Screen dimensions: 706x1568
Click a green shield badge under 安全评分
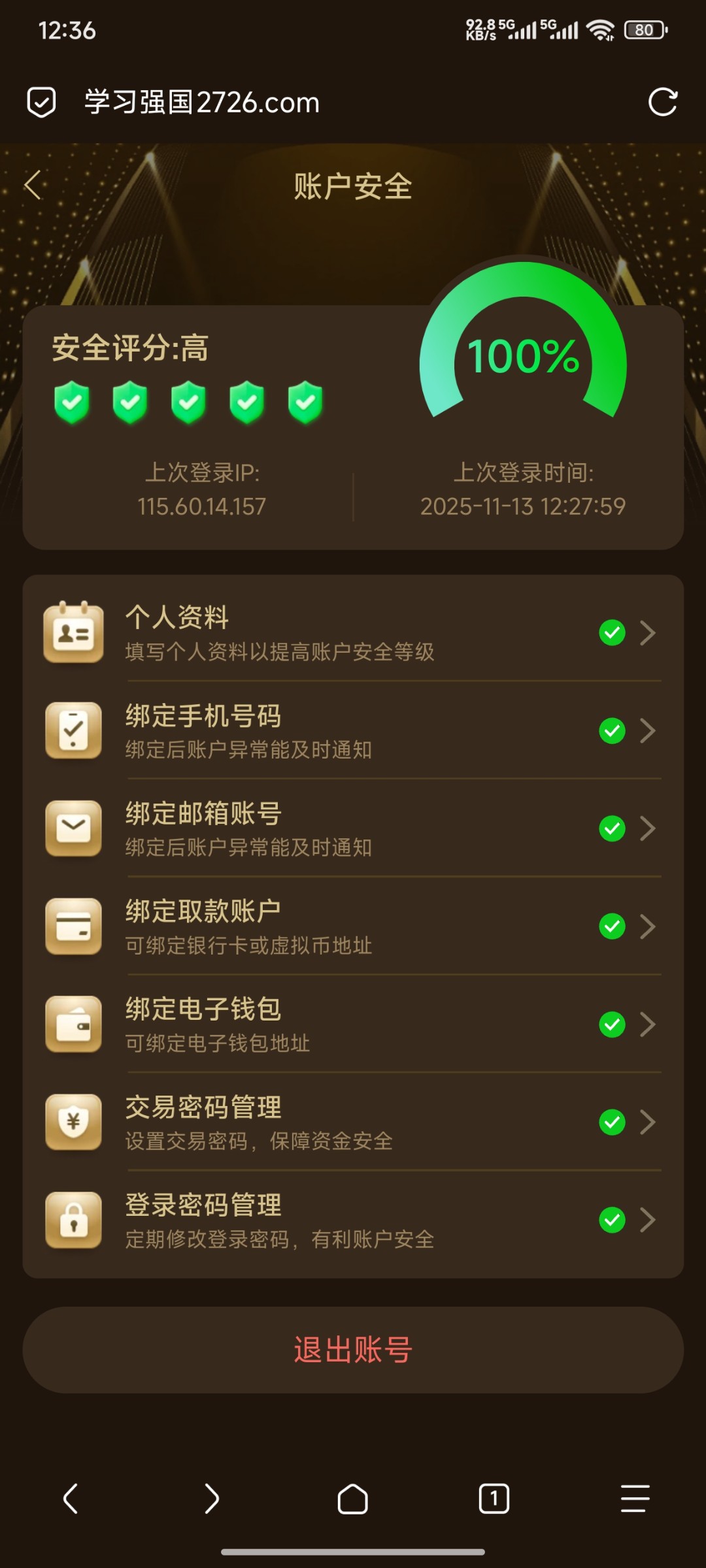pyautogui.click(x=73, y=402)
